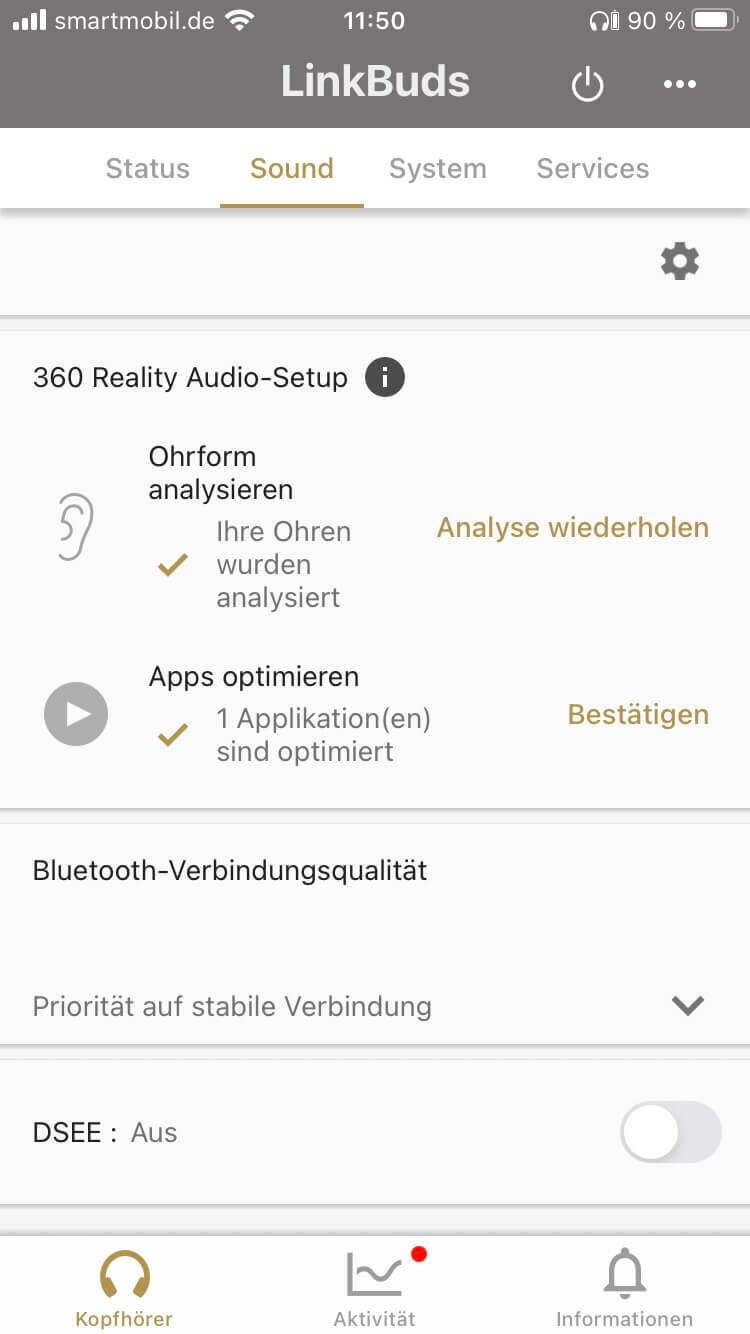Select the Sound tab
This screenshot has width=750, height=1334.
tap(292, 168)
